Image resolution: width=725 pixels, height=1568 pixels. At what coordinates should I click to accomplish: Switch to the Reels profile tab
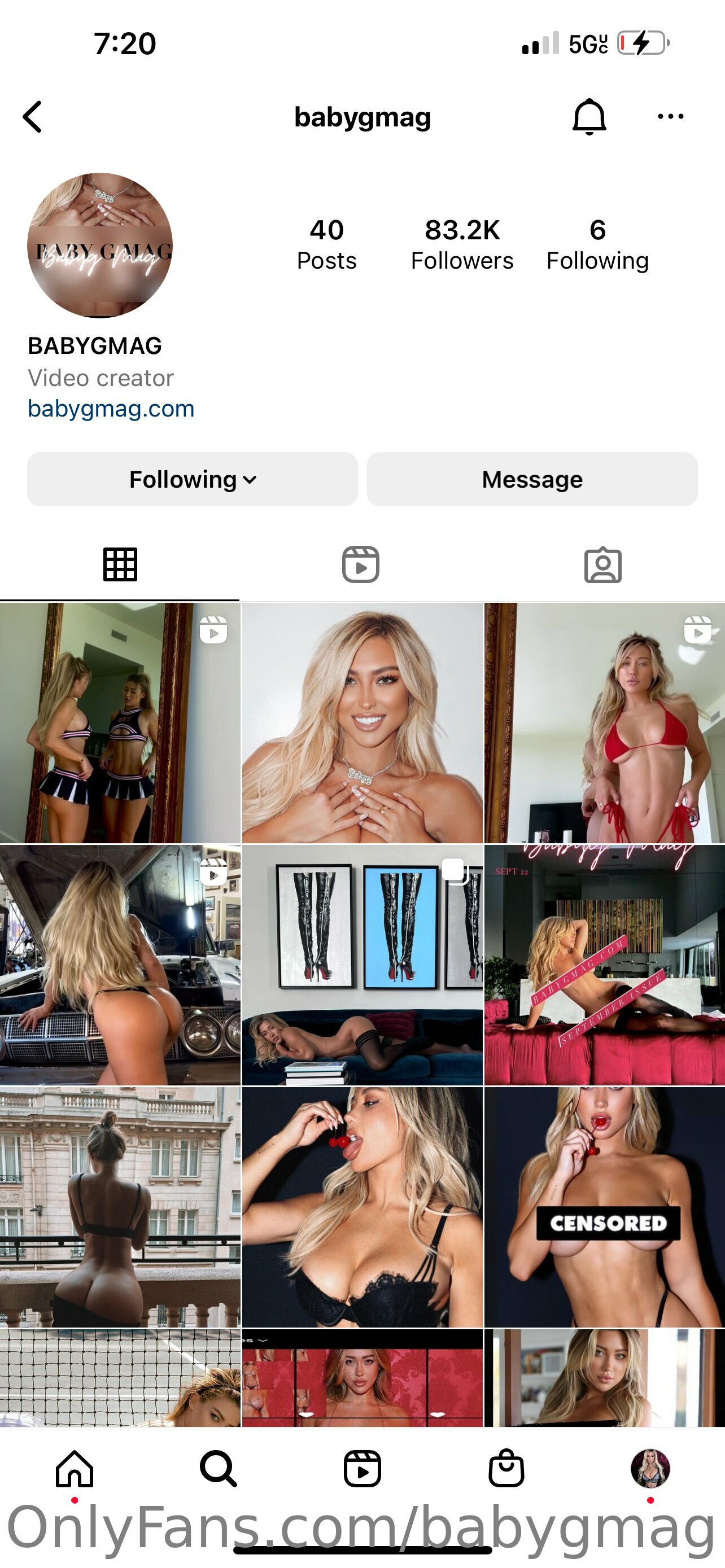360,565
